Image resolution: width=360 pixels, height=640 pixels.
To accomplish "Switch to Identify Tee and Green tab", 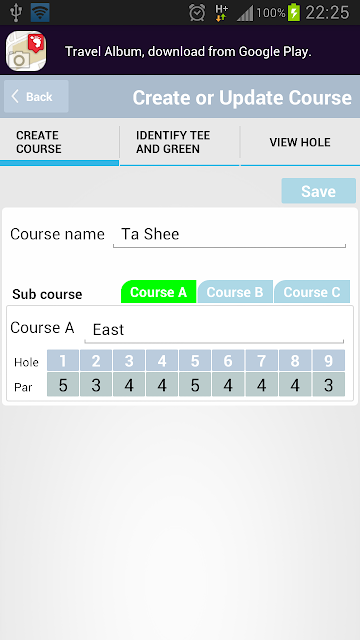I will (180, 142).
